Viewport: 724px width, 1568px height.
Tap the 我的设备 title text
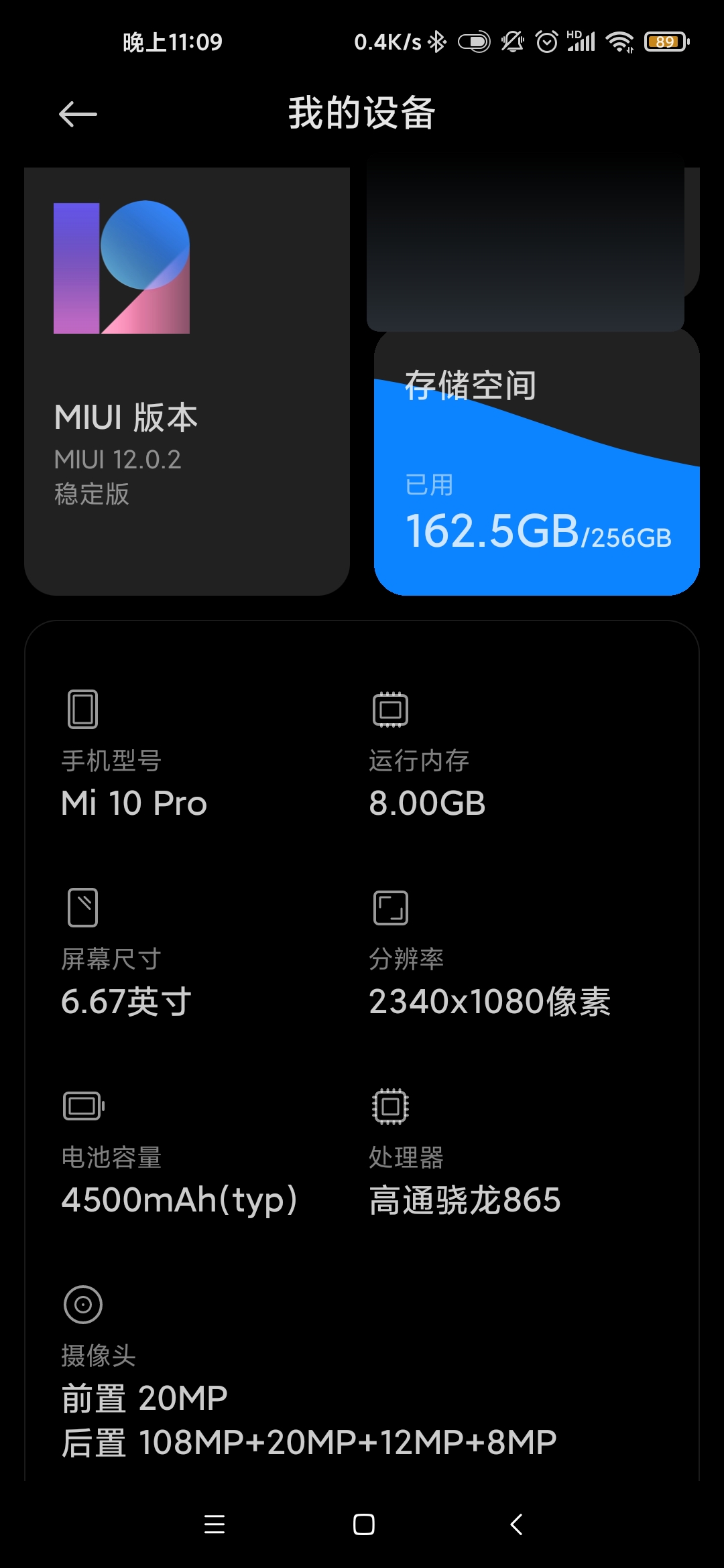pyautogui.click(x=362, y=114)
